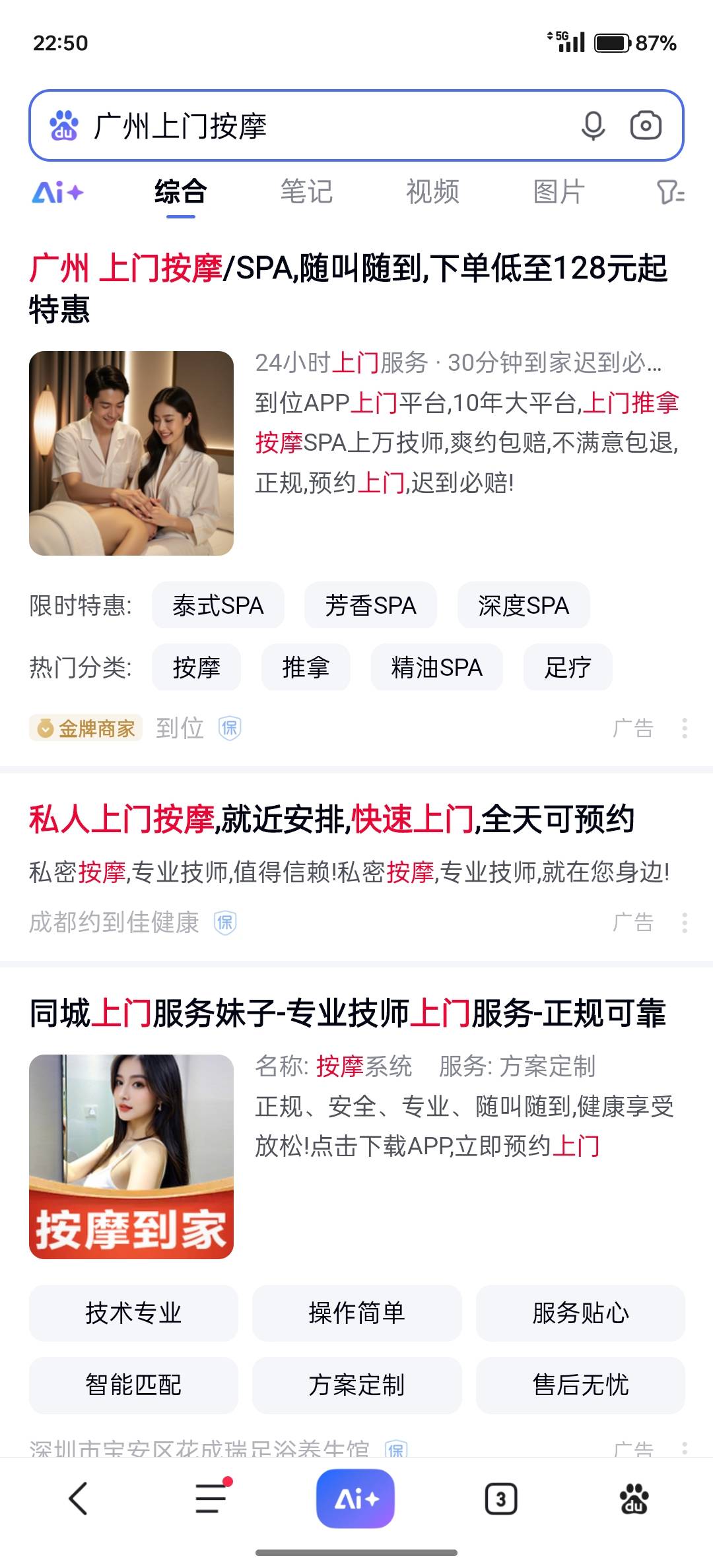Switch to the 视频 tab

pyautogui.click(x=432, y=192)
